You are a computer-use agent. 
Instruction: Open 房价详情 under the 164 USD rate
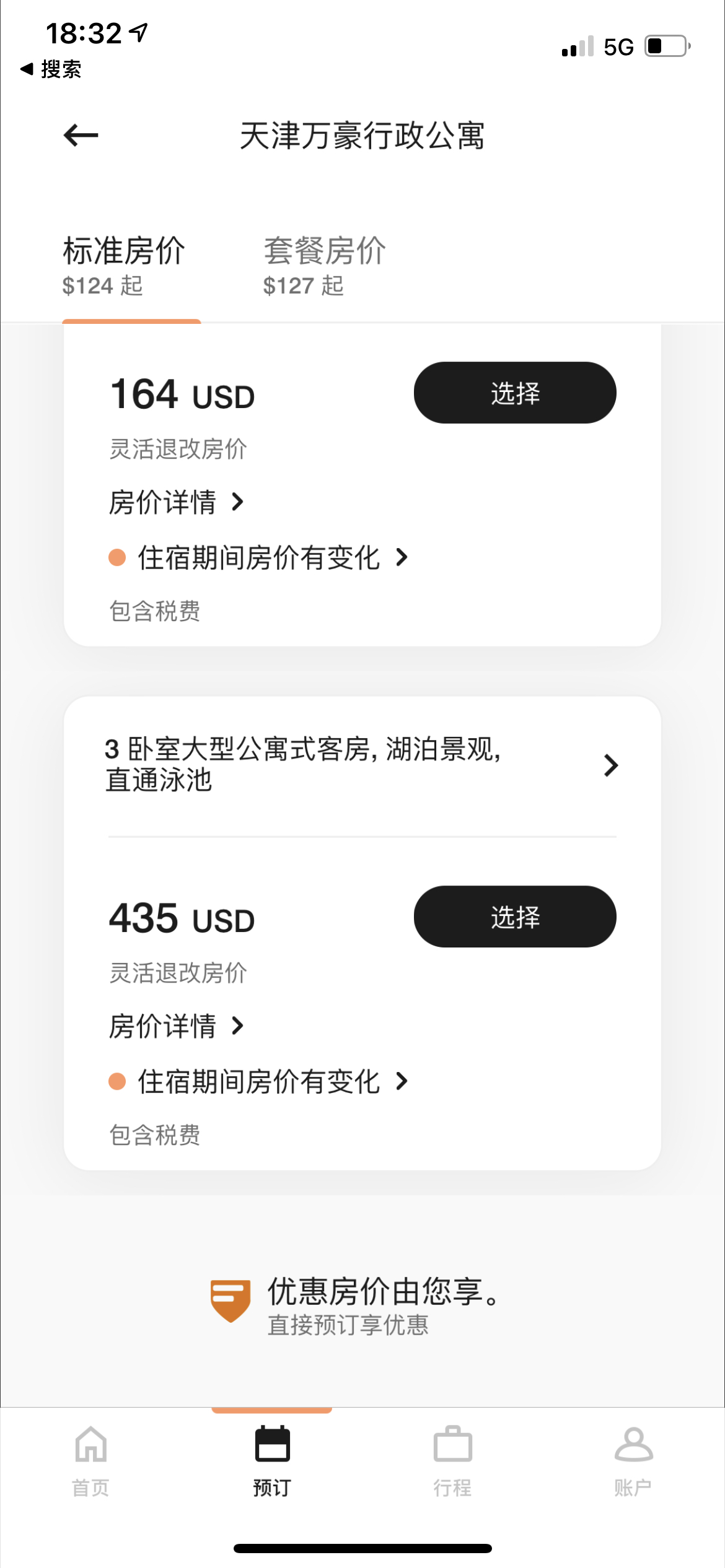(x=176, y=502)
